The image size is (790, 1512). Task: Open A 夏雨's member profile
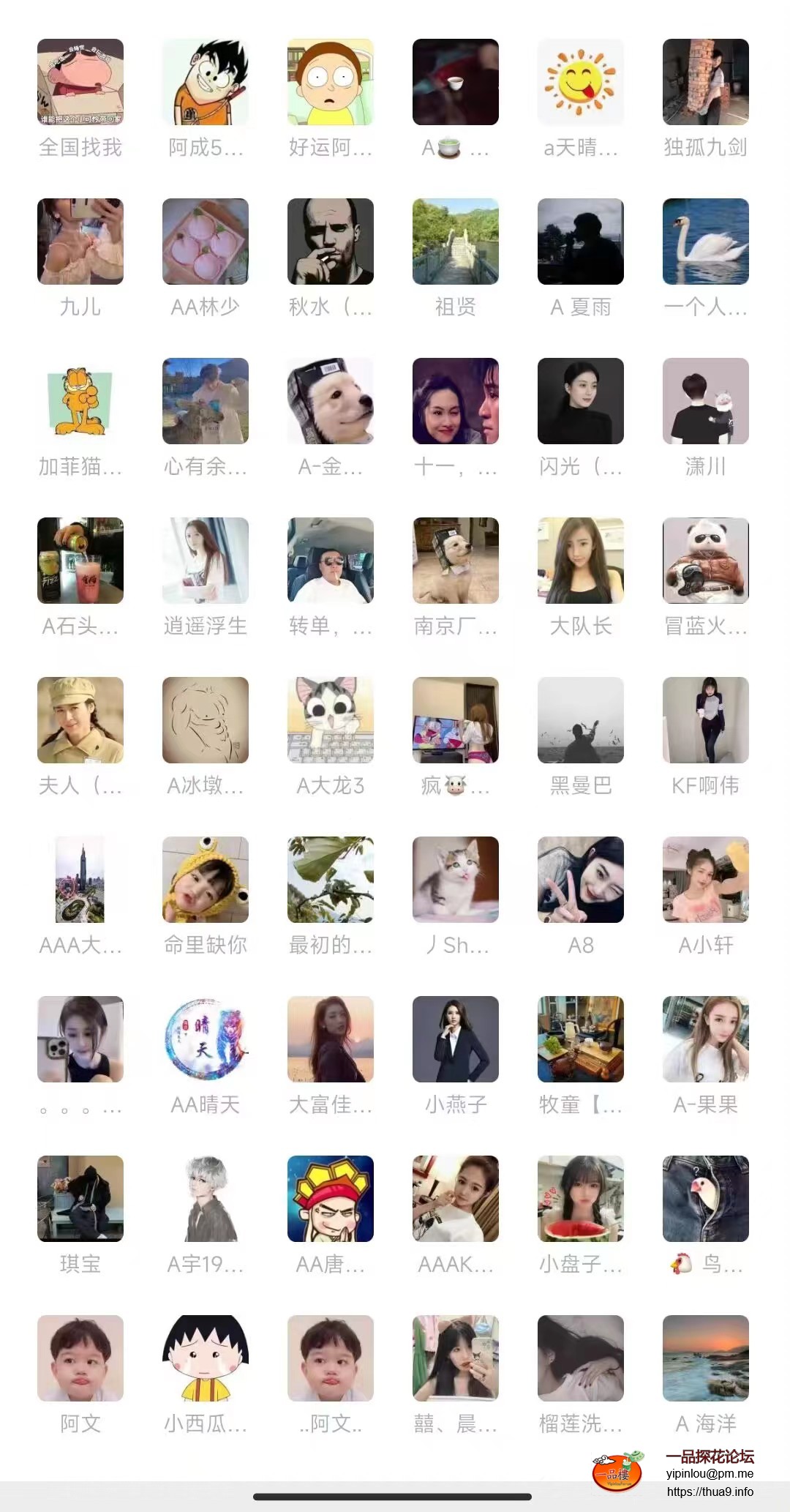pyautogui.click(x=581, y=242)
